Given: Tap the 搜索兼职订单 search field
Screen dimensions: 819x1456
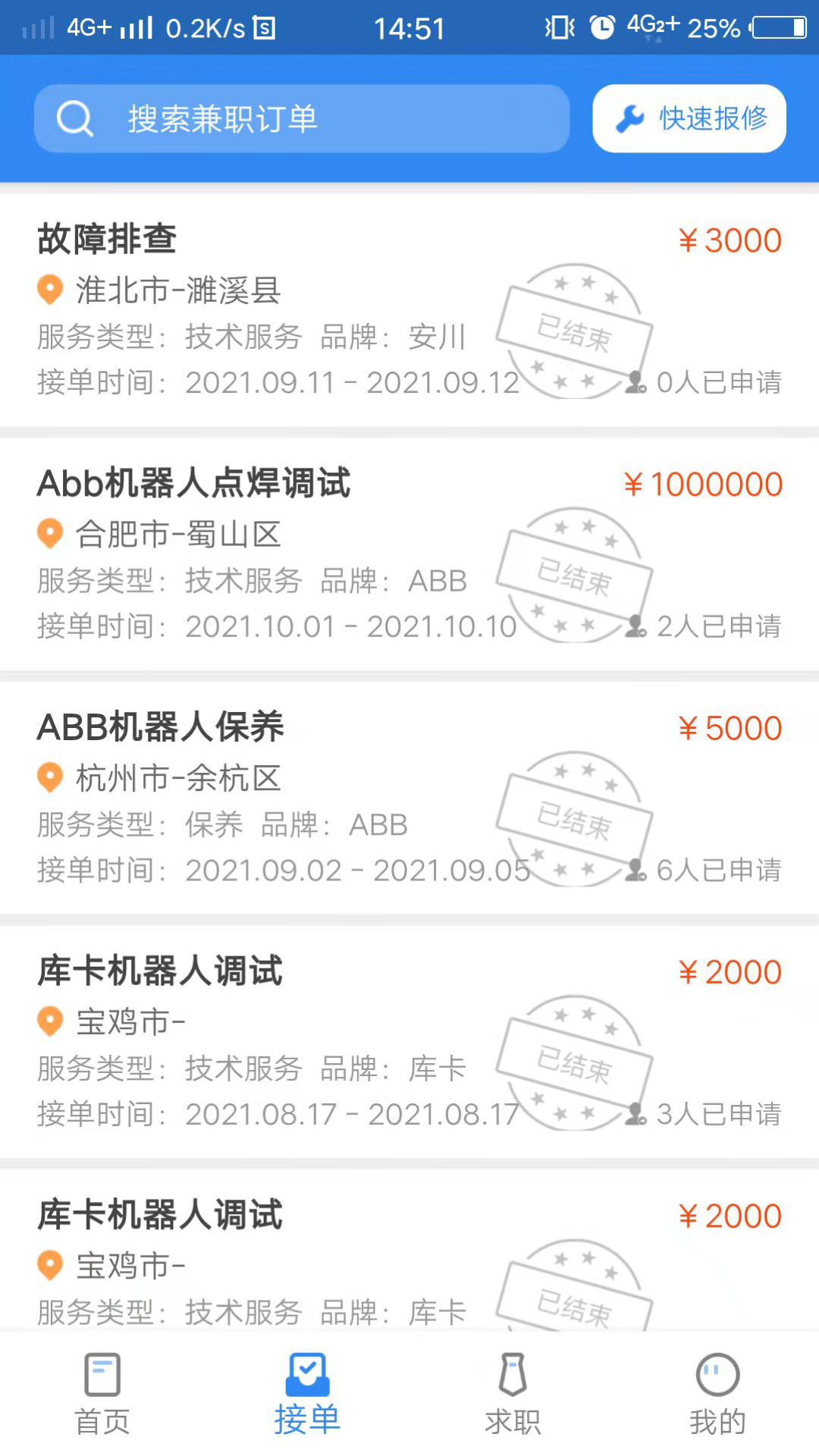Looking at the screenshot, I should click(303, 118).
